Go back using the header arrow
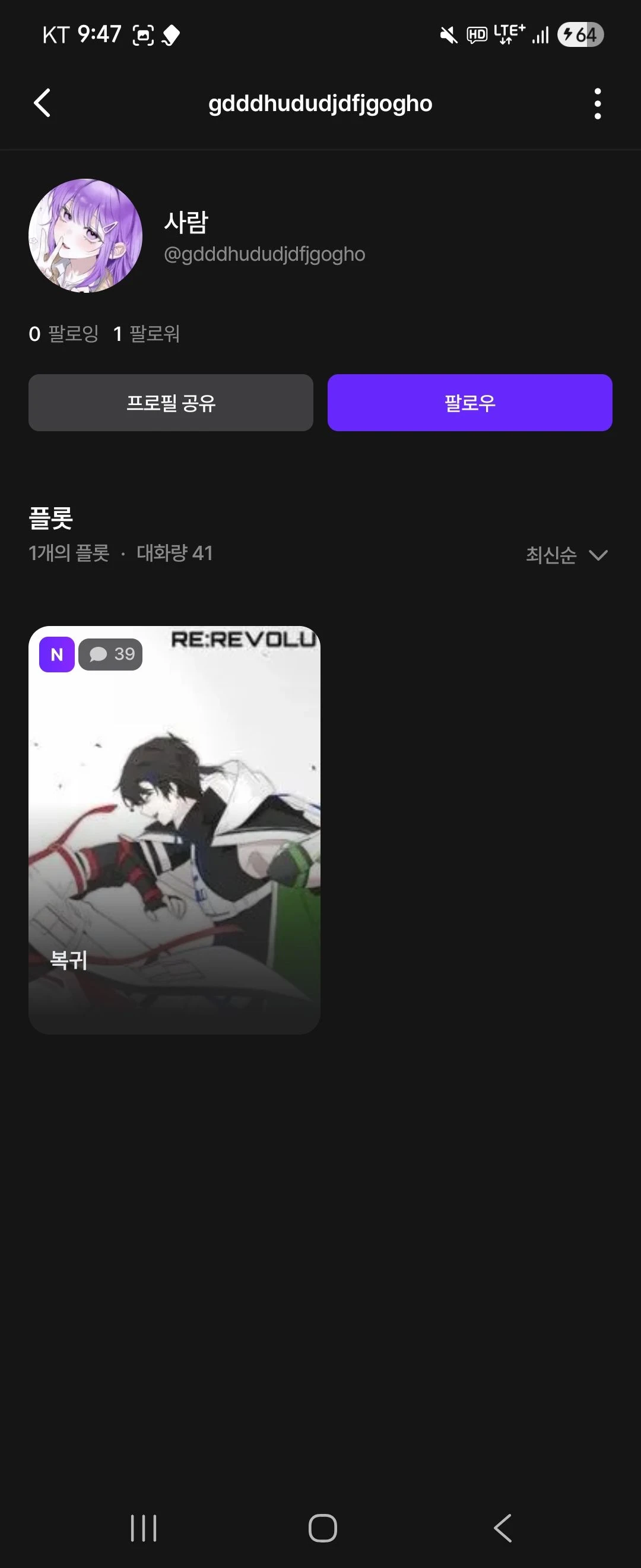The image size is (641, 1568). coord(42,103)
